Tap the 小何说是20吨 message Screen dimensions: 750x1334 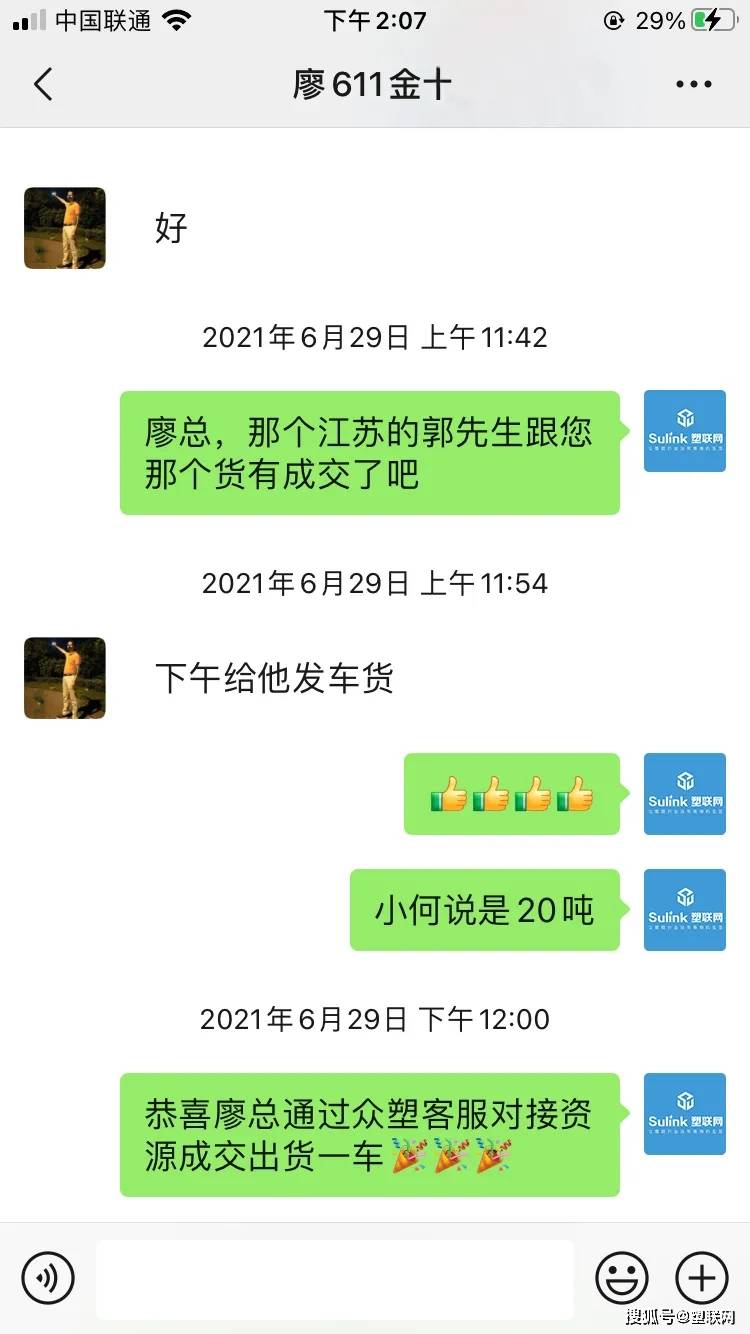[485, 910]
